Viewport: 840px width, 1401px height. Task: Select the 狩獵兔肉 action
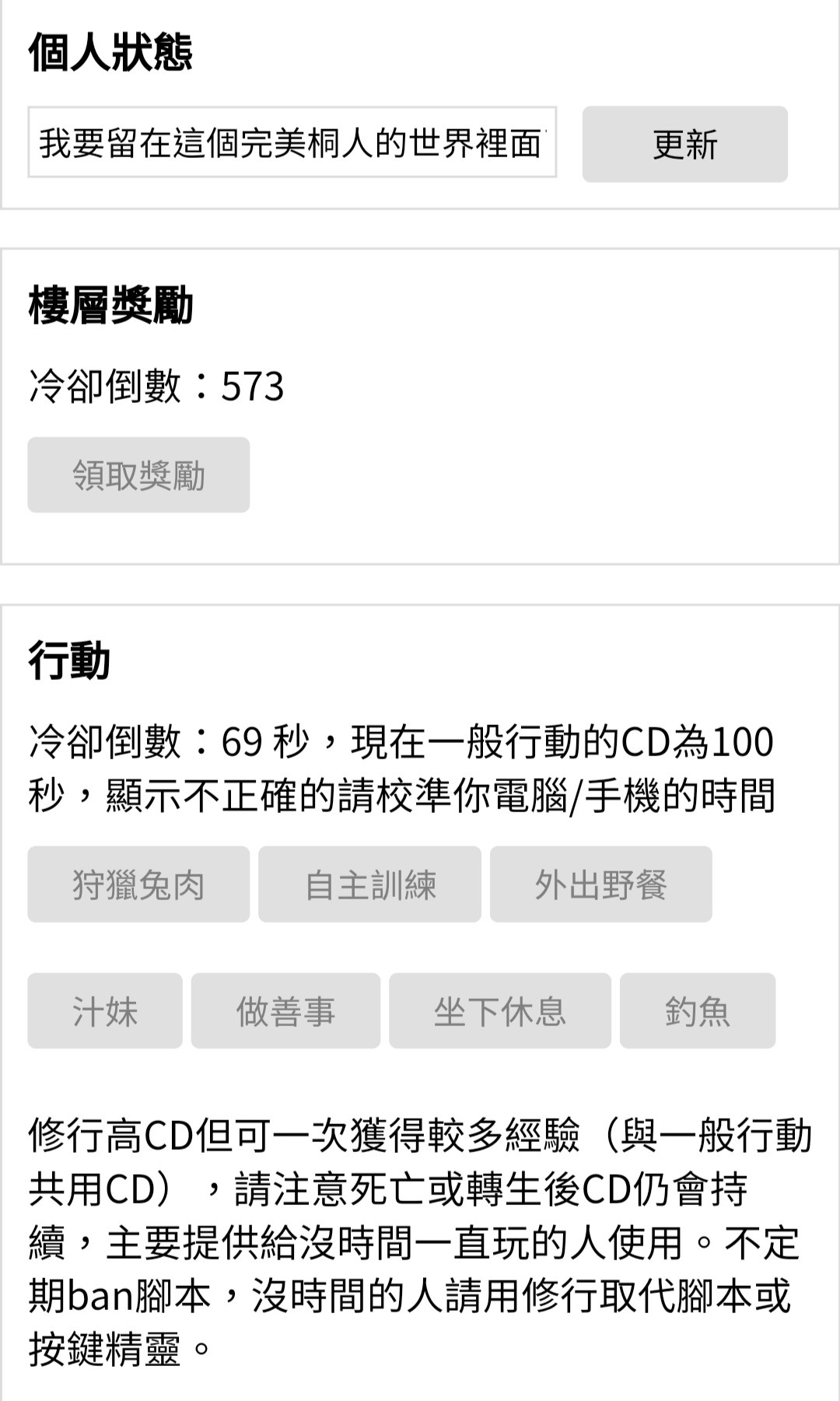pos(138,884)
